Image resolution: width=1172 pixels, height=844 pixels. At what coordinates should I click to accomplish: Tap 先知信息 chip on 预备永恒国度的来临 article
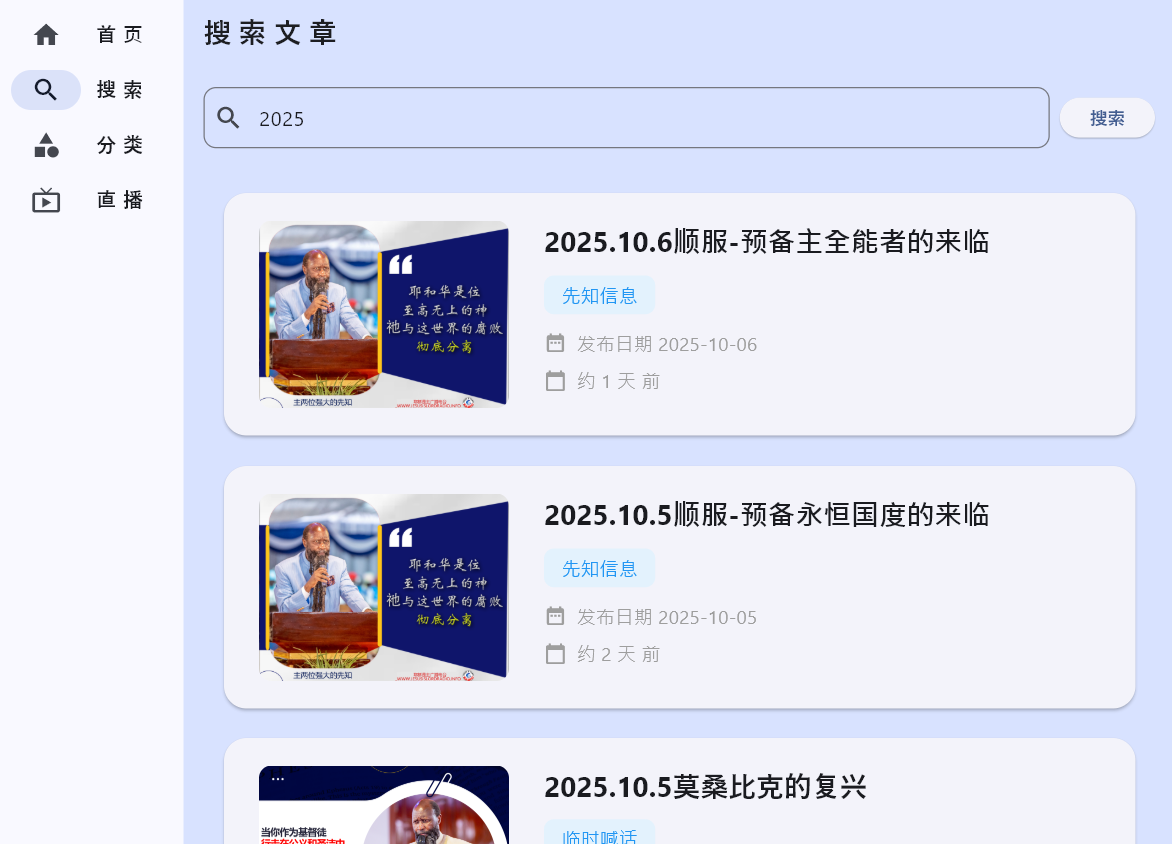(x=599, y=568)
